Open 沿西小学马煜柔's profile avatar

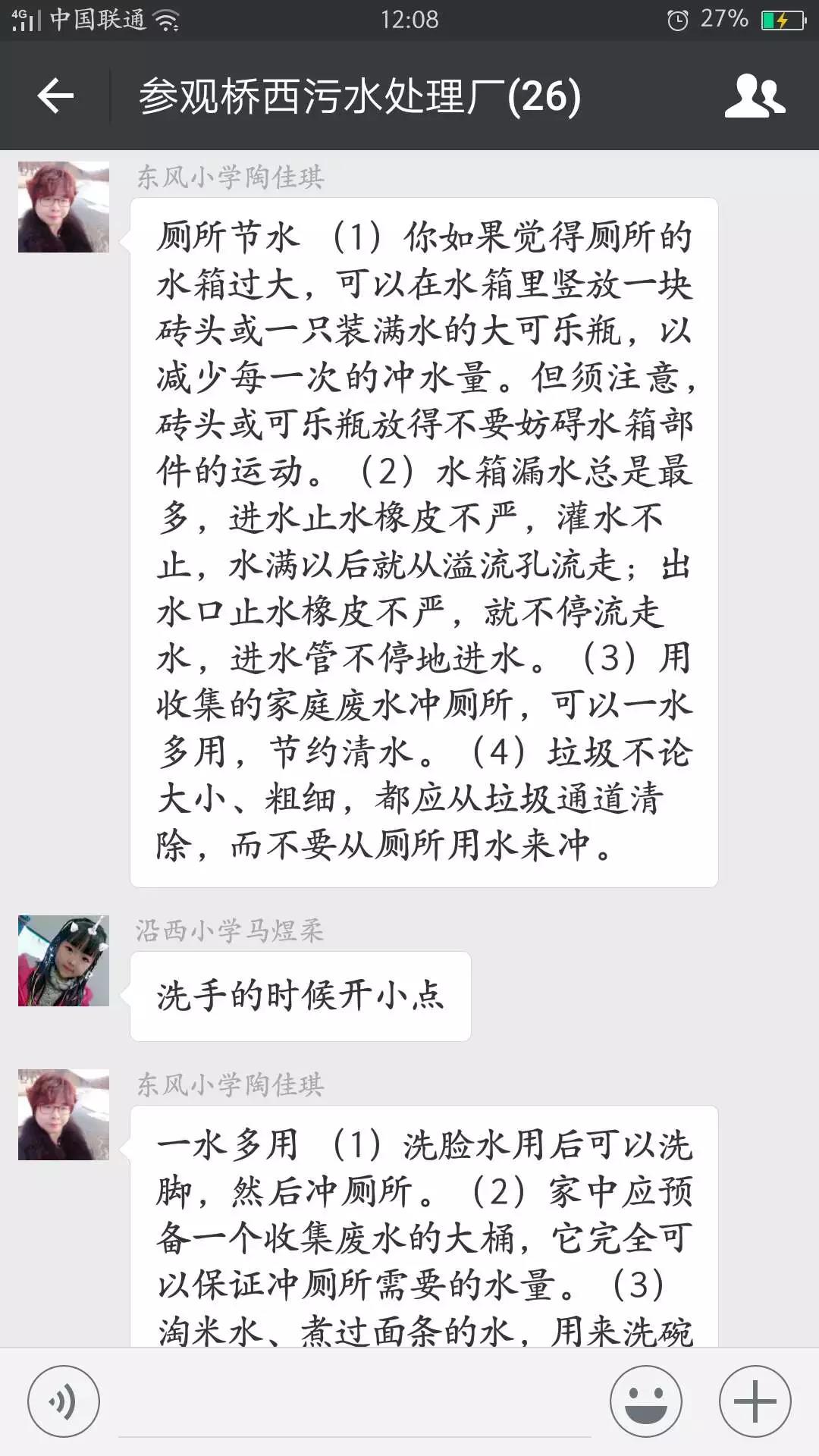(64, 961)
